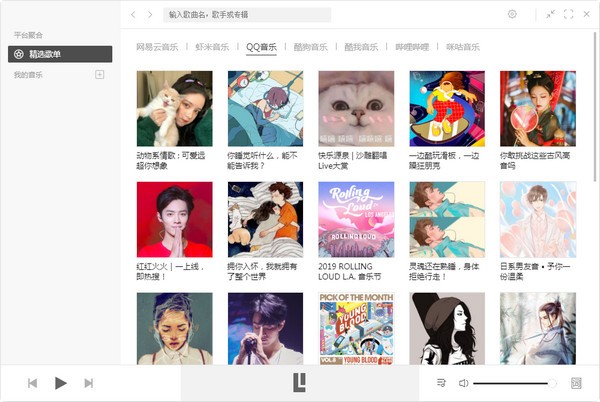Image resolution: width=600 pixels, height=402 pixels.
Task: Skip to the next track
Action: point(89,383)
